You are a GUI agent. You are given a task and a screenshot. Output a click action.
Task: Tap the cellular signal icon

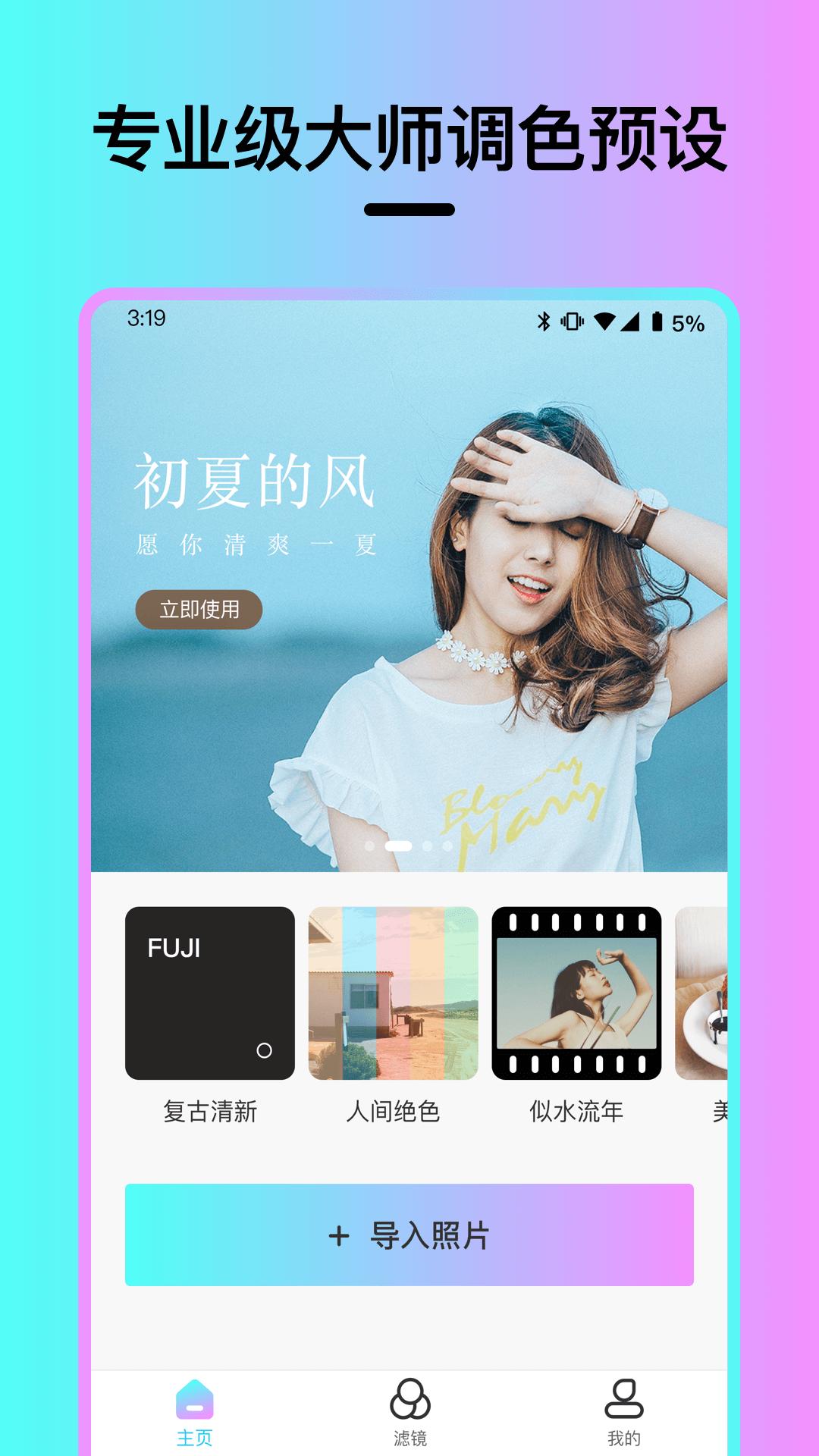[632, 321]
